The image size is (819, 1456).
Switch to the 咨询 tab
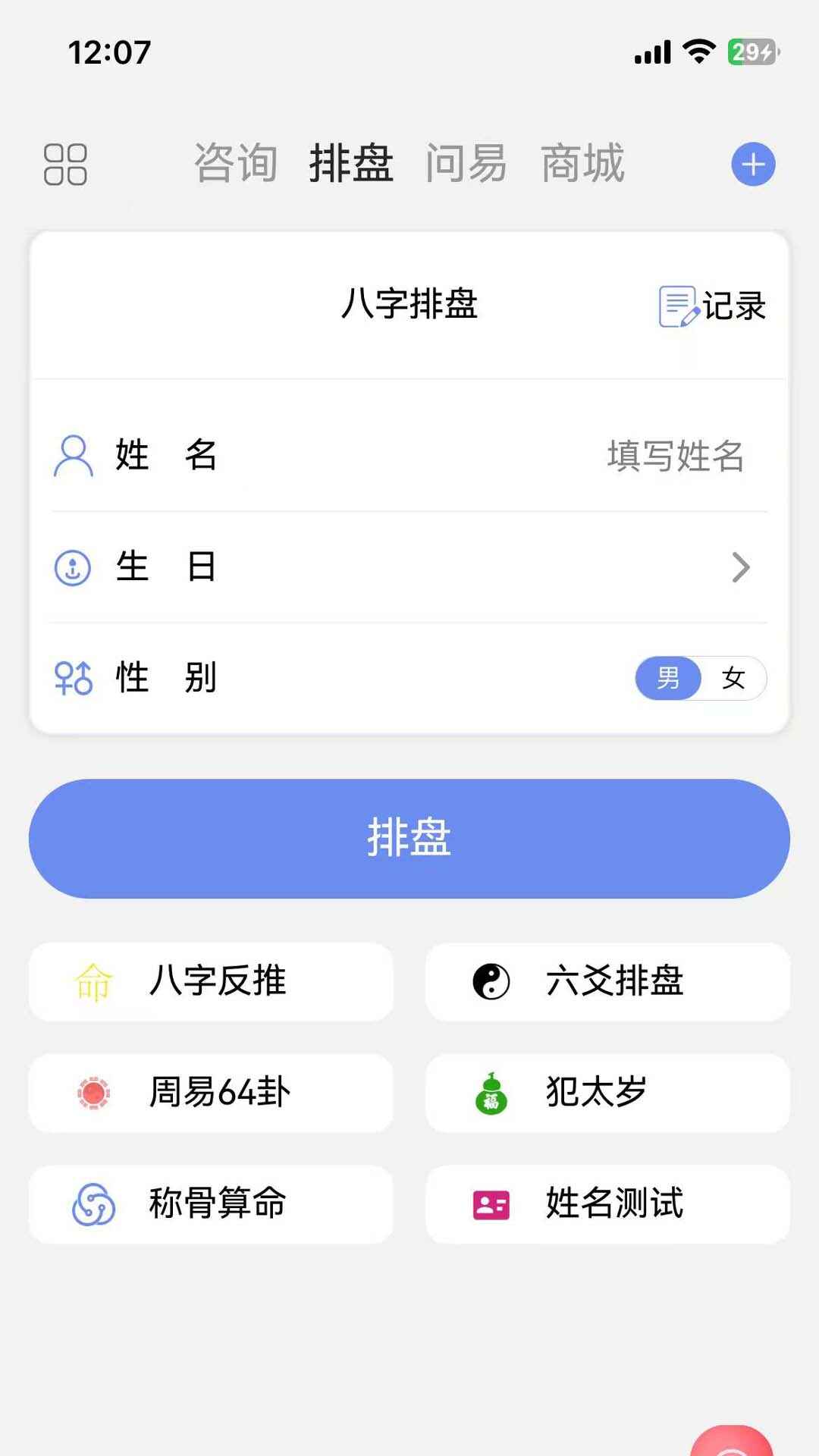click(x=236, y=163)
